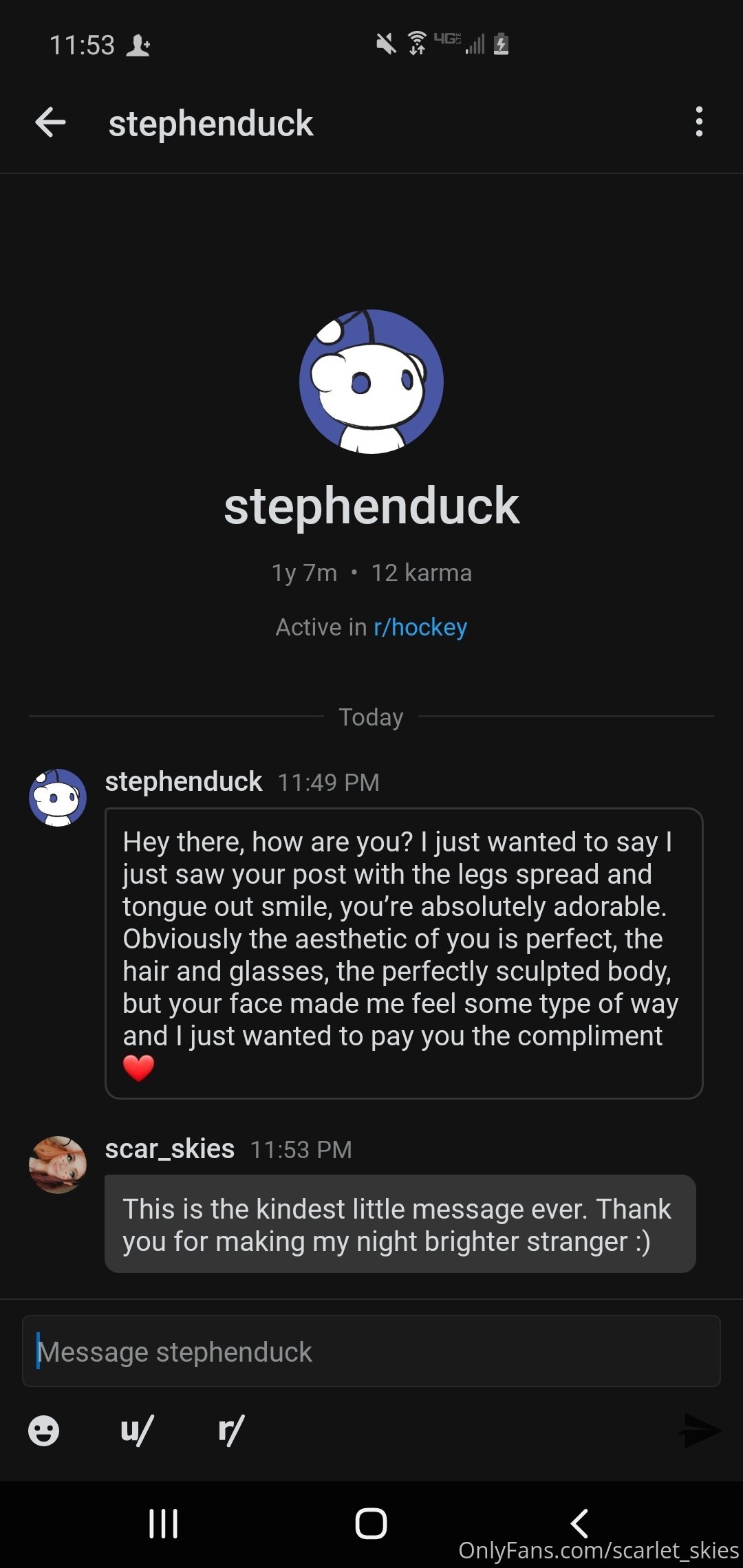Image resolution: width=743 pixels, height=1568 pixels.
Task: Open the three-dot overflow menu
Action: click(699, 122)
